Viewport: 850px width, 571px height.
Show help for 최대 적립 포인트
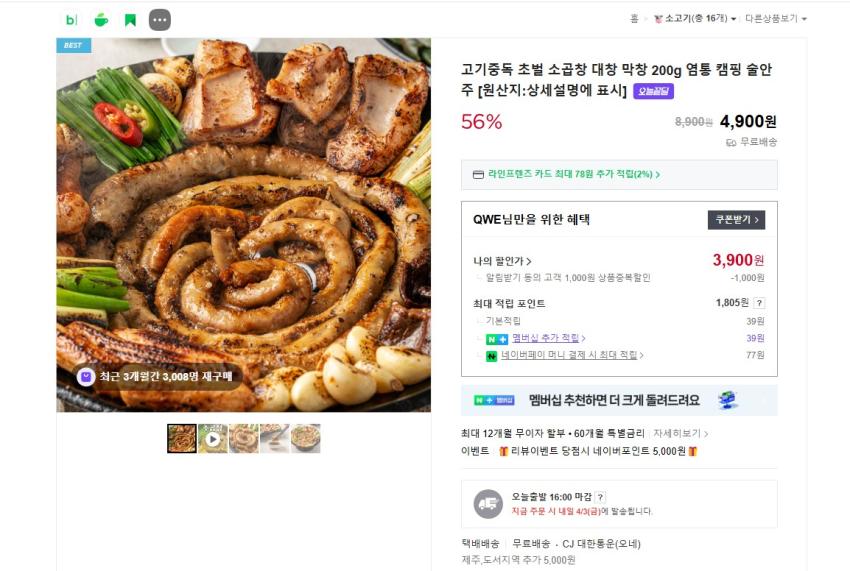click(x=759, y=303)
